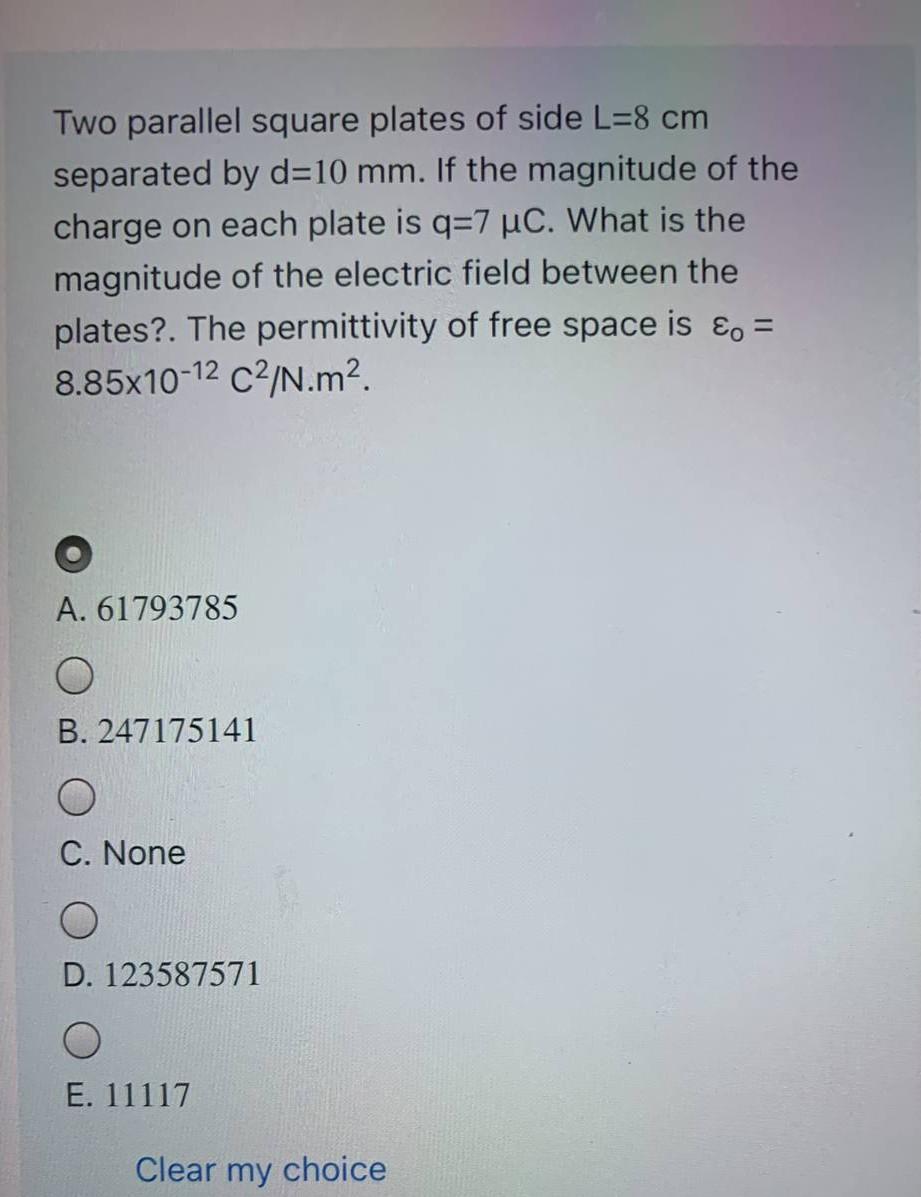Click the radio circle above D. 123587571

(x=77, y=920)
